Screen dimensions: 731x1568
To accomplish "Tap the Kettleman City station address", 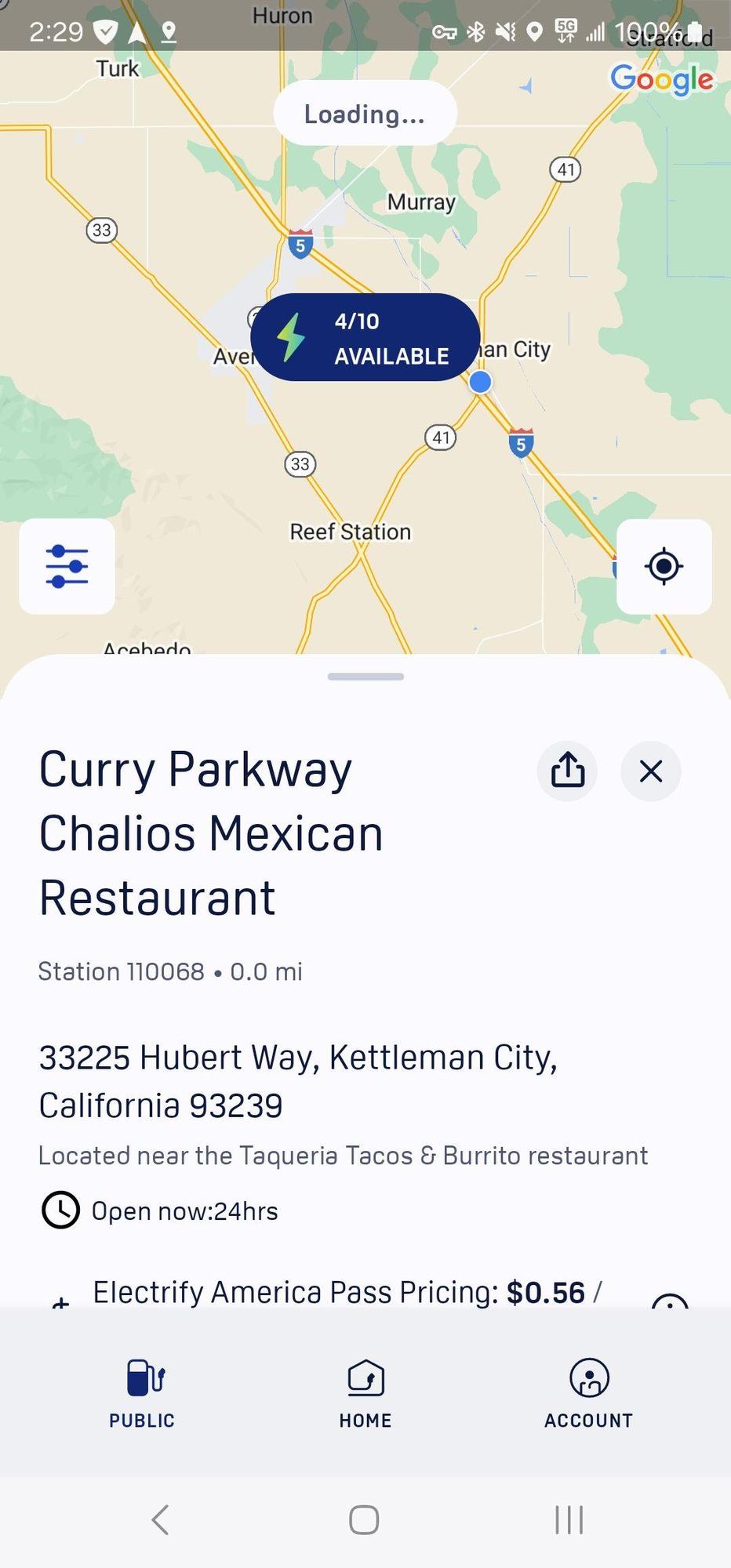I will click(298, 1080).
